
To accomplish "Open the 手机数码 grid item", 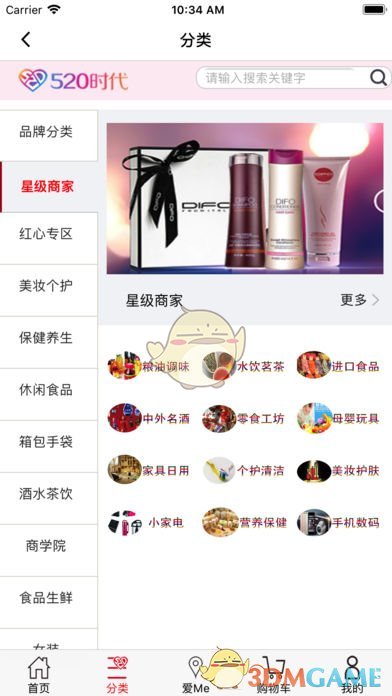I will 338,522.
